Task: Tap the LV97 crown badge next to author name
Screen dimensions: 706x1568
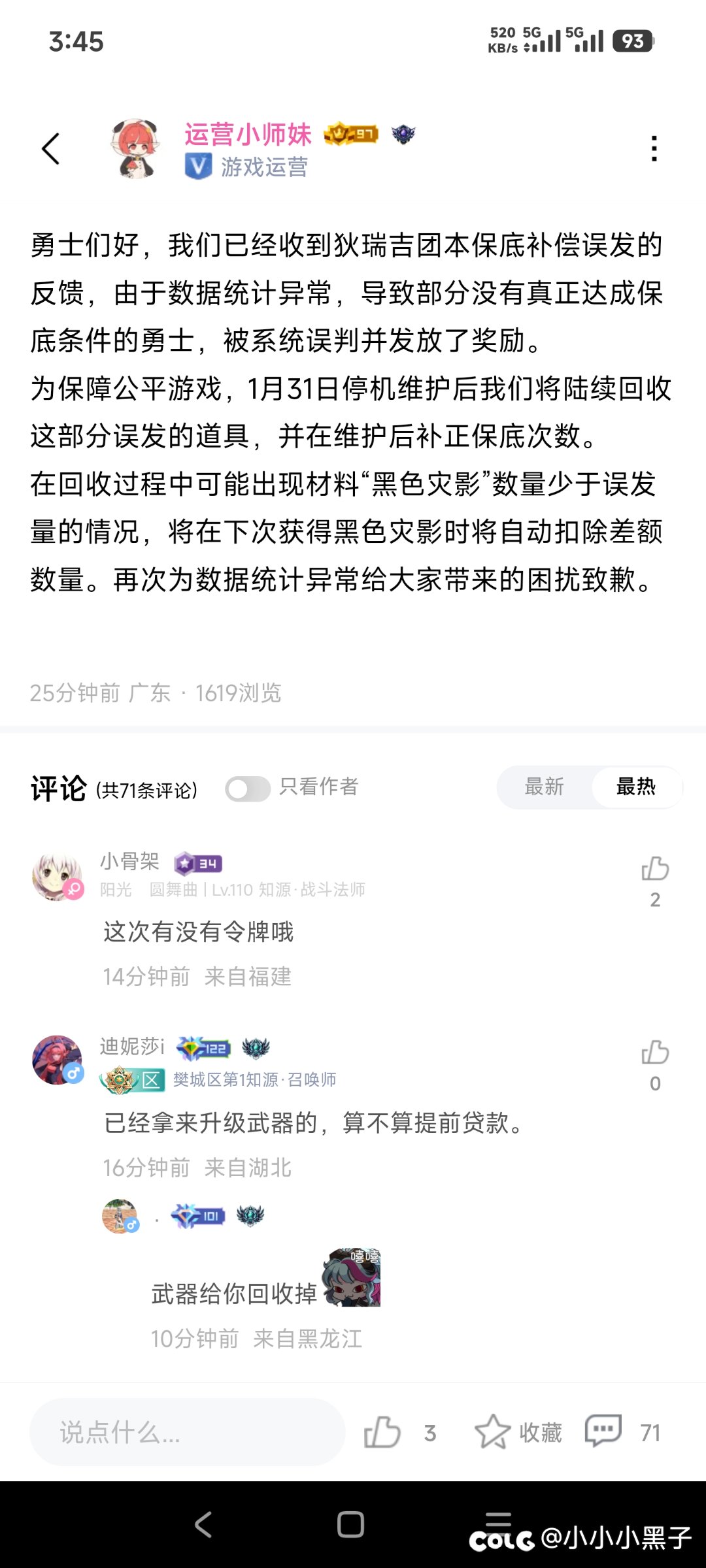Action: 351,133
